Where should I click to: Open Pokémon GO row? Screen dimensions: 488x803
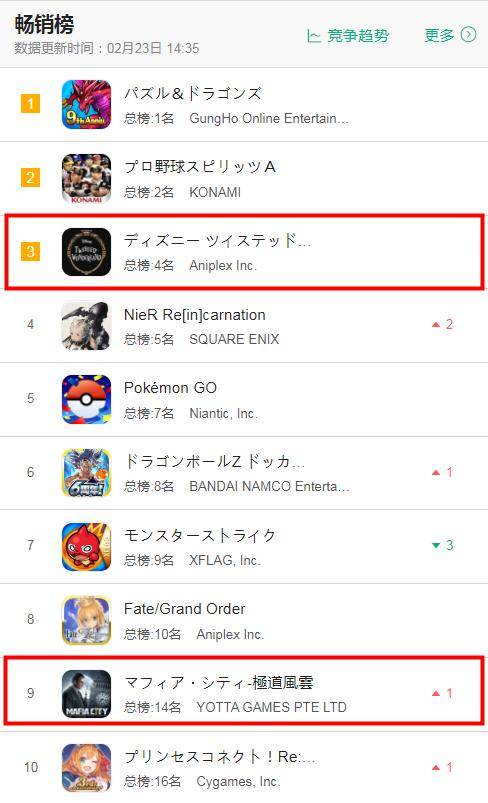[x=244, y=399]
